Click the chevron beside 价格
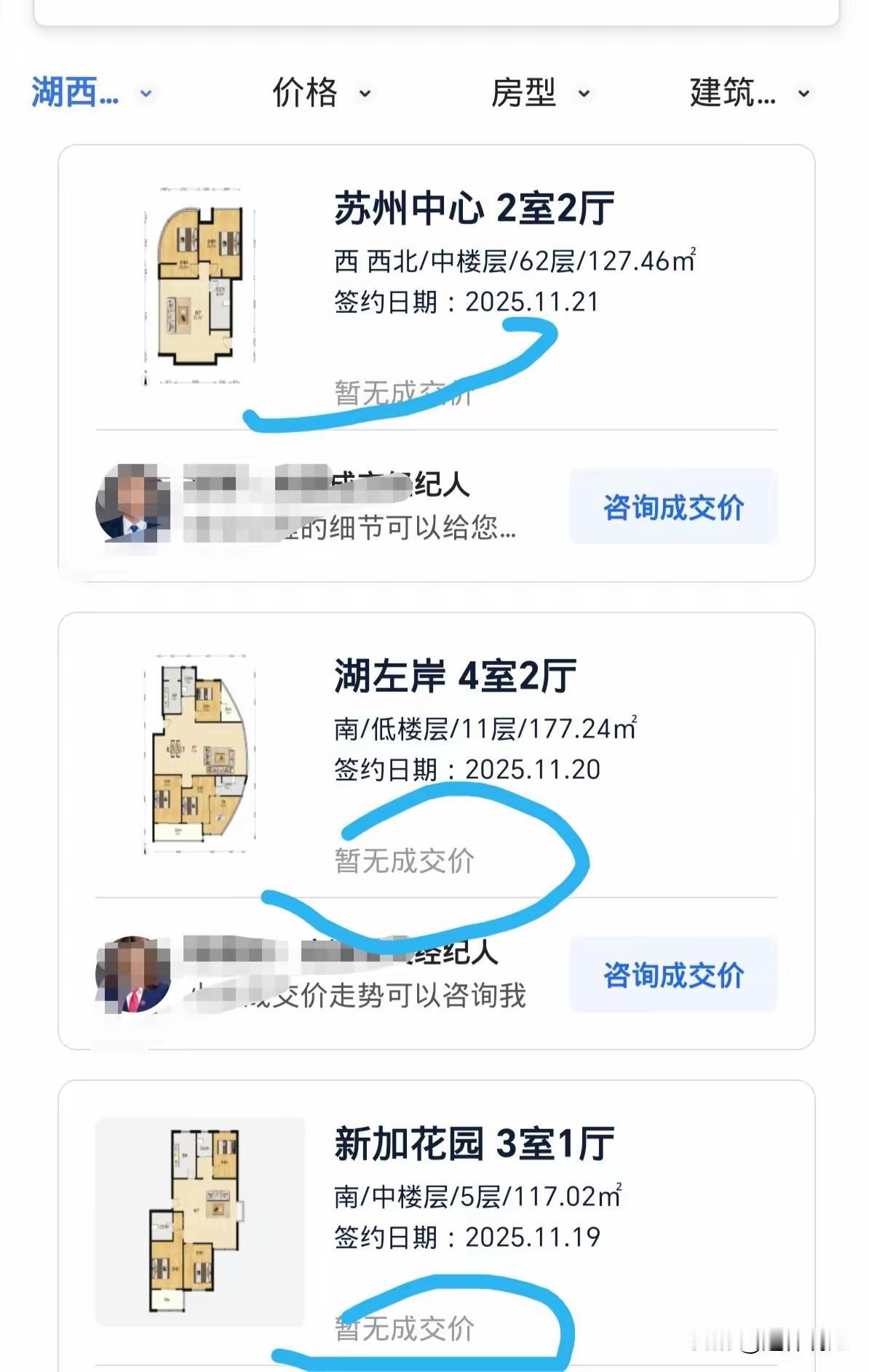This screenshot has height=1372, width=869. pyautogui.click(x=366, y=95)
